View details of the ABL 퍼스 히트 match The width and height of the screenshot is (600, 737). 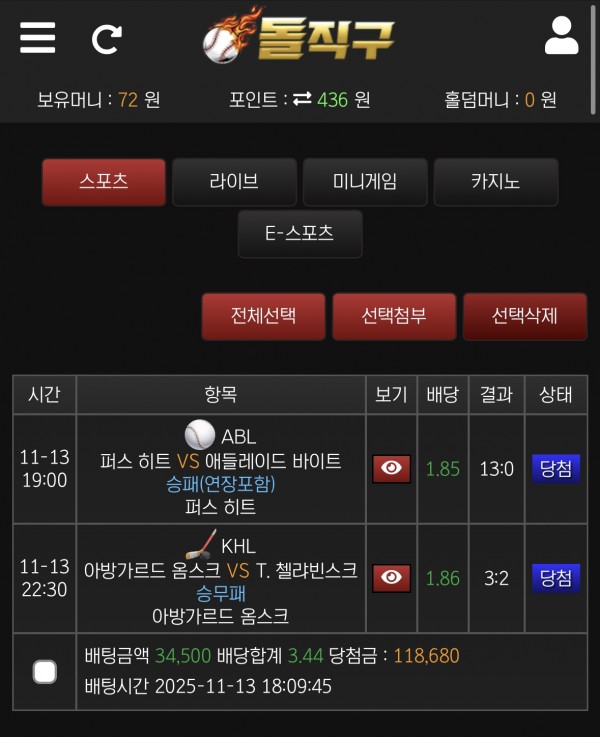[391, 468]
